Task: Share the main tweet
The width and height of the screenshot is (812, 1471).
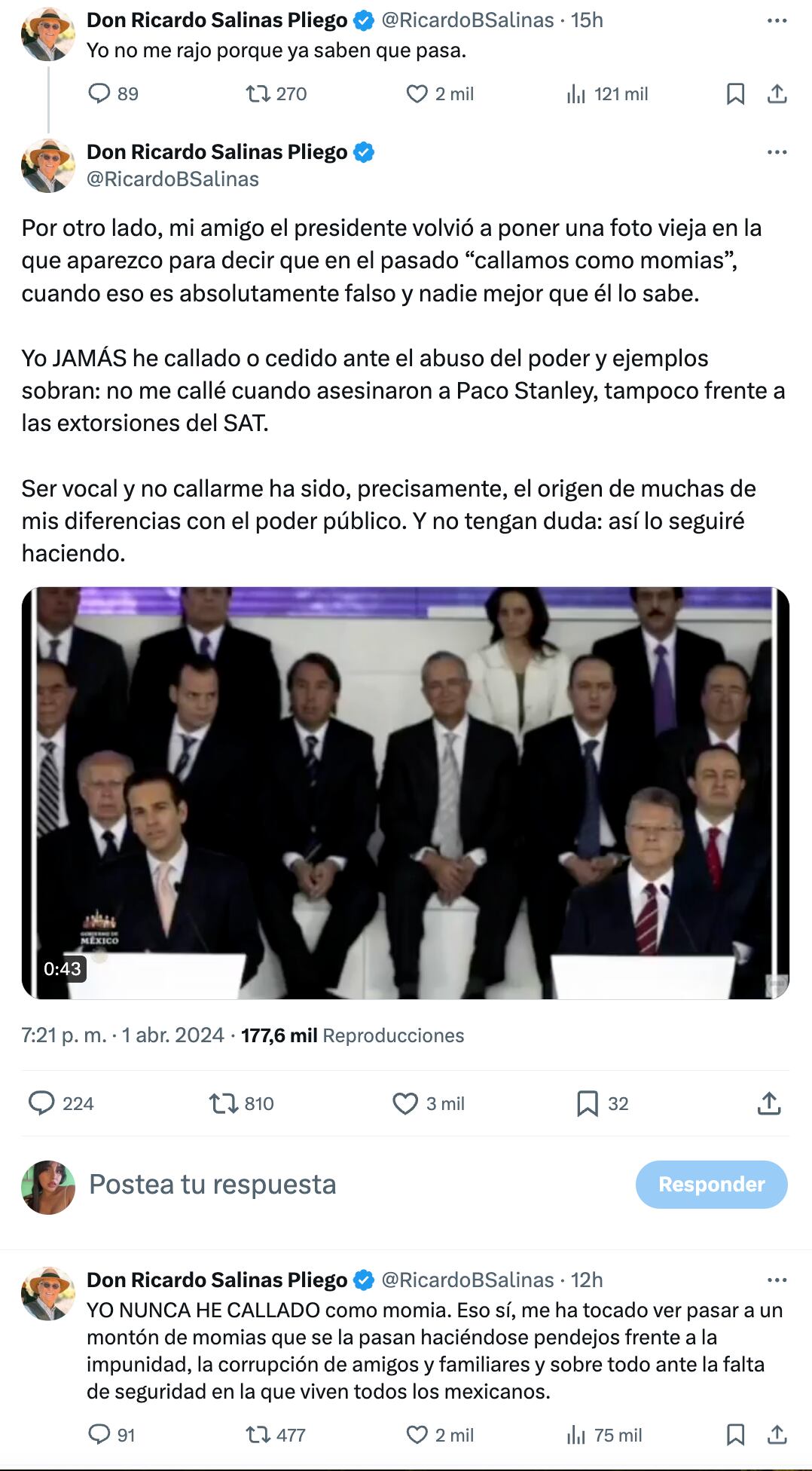Action: 768,1103
